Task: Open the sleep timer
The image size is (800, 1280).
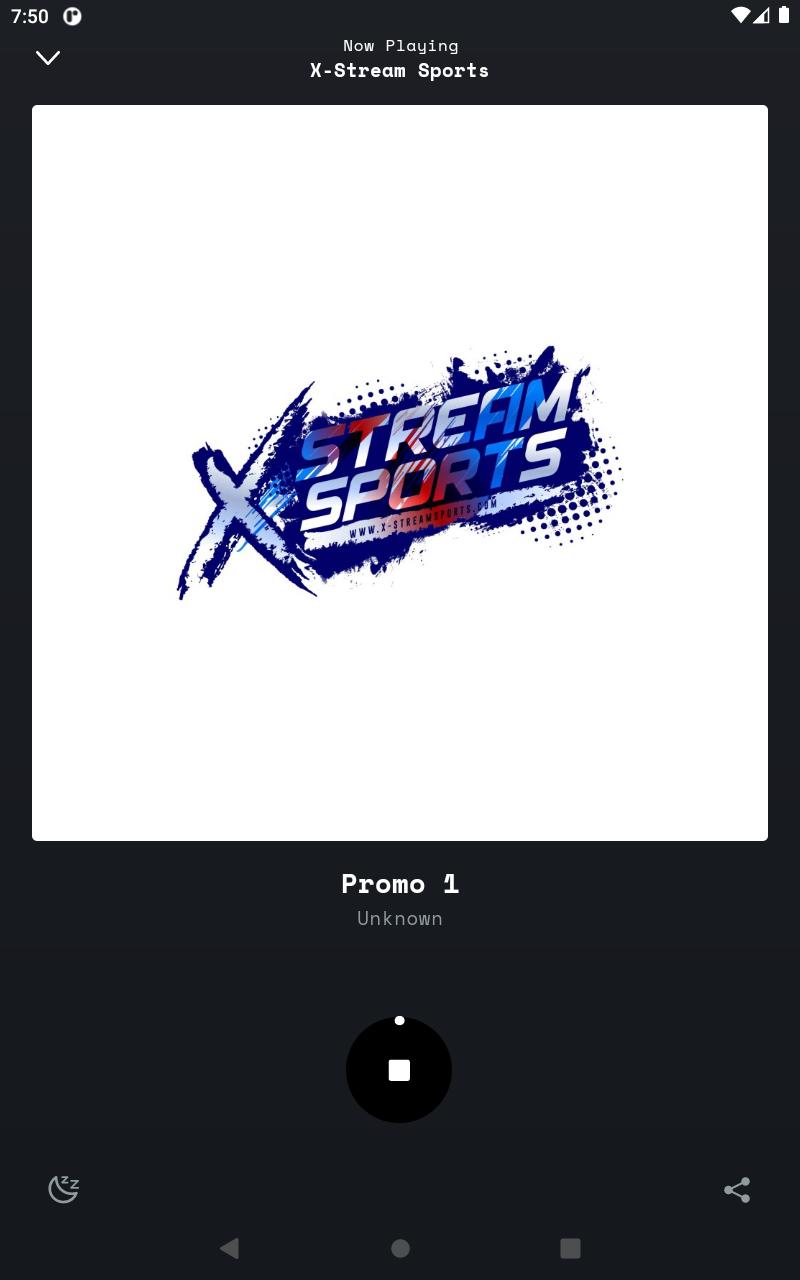Action: (63, 1189)
